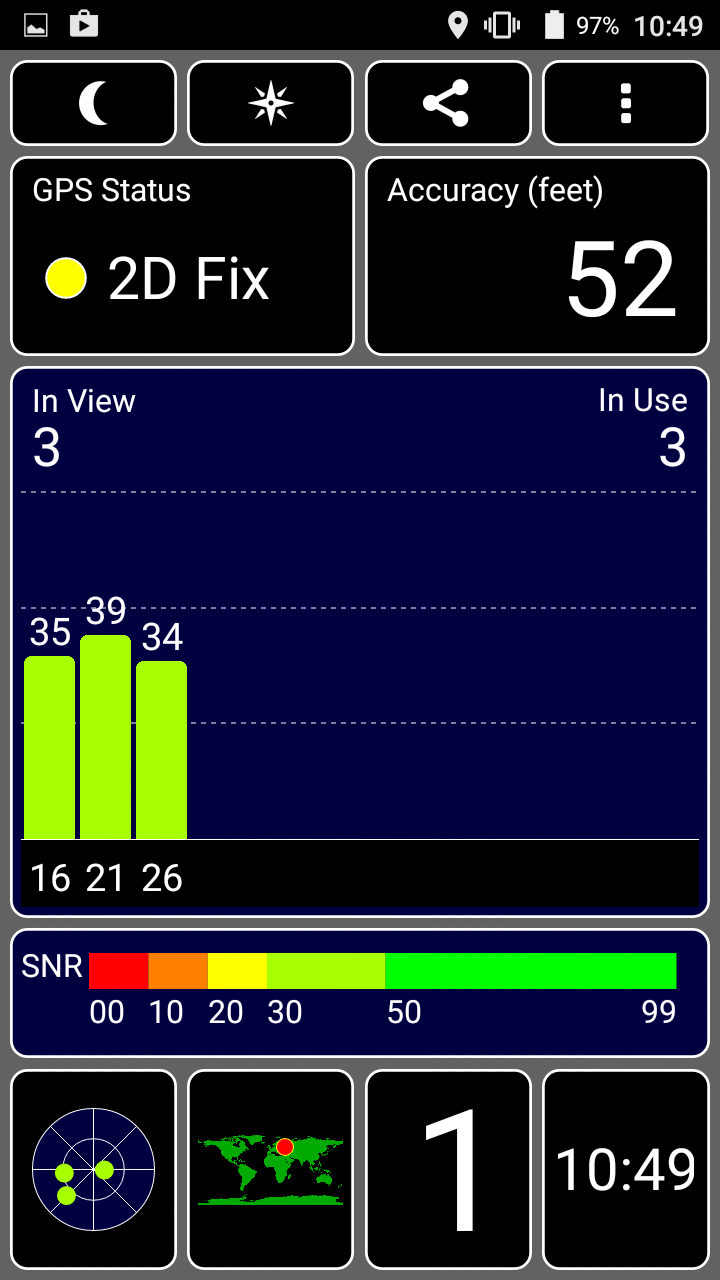Open the 10:49 time tile
This screenshot has height=1280, width=720.
coord(626,1168)
